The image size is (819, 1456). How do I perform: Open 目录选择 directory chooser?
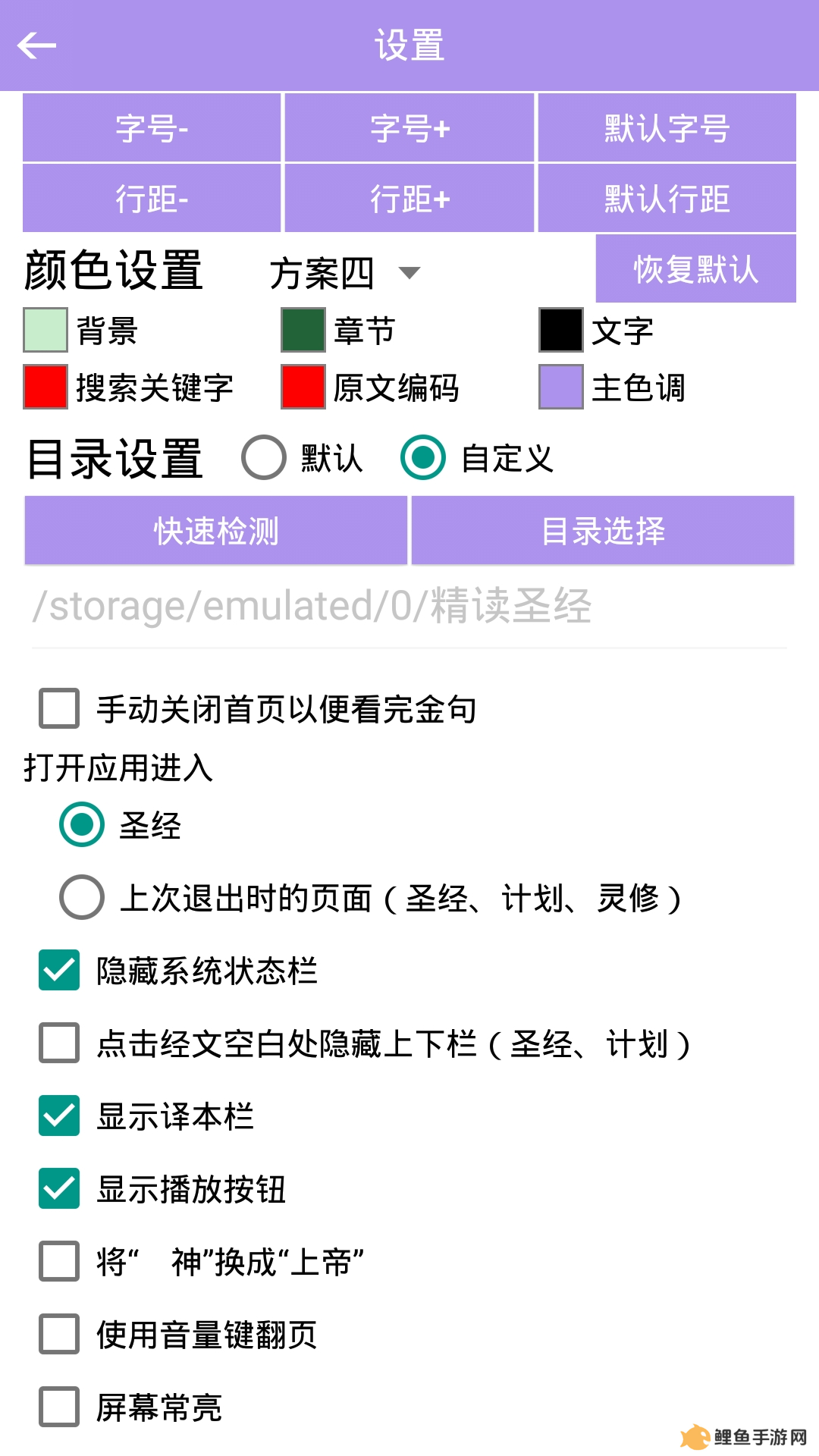[x=603, y=530]
